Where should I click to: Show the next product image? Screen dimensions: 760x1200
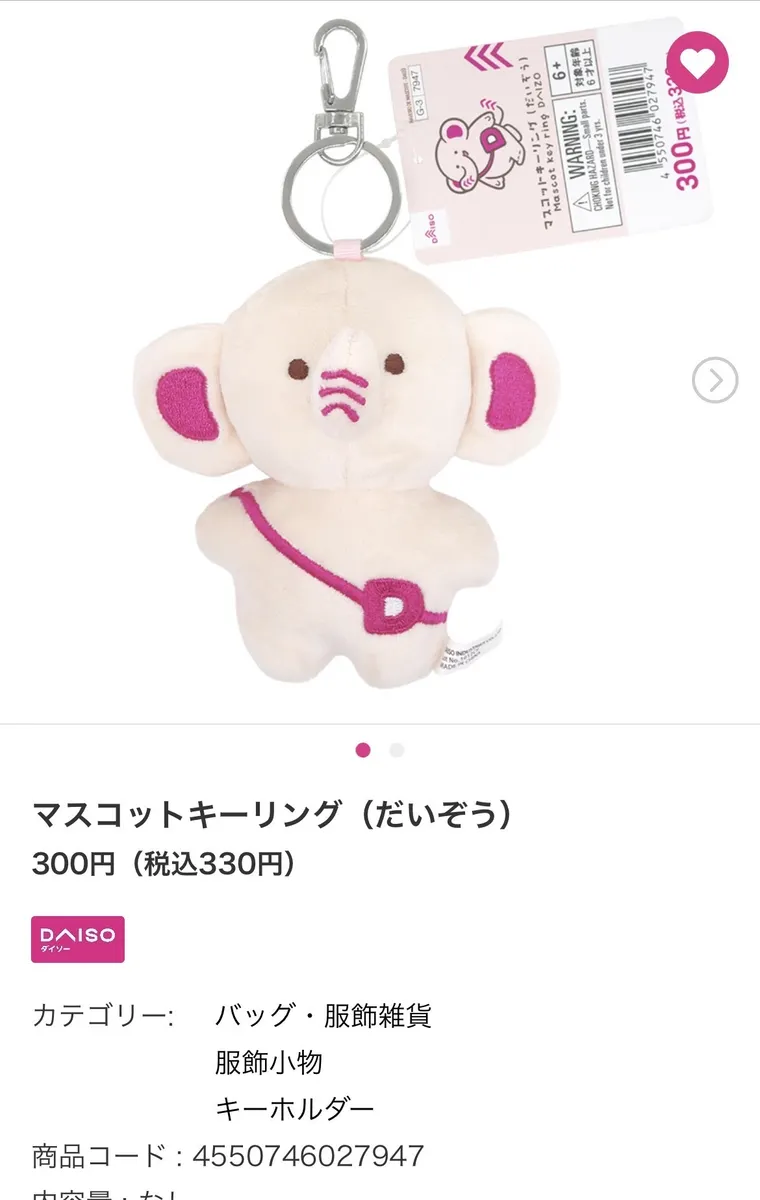715,379
